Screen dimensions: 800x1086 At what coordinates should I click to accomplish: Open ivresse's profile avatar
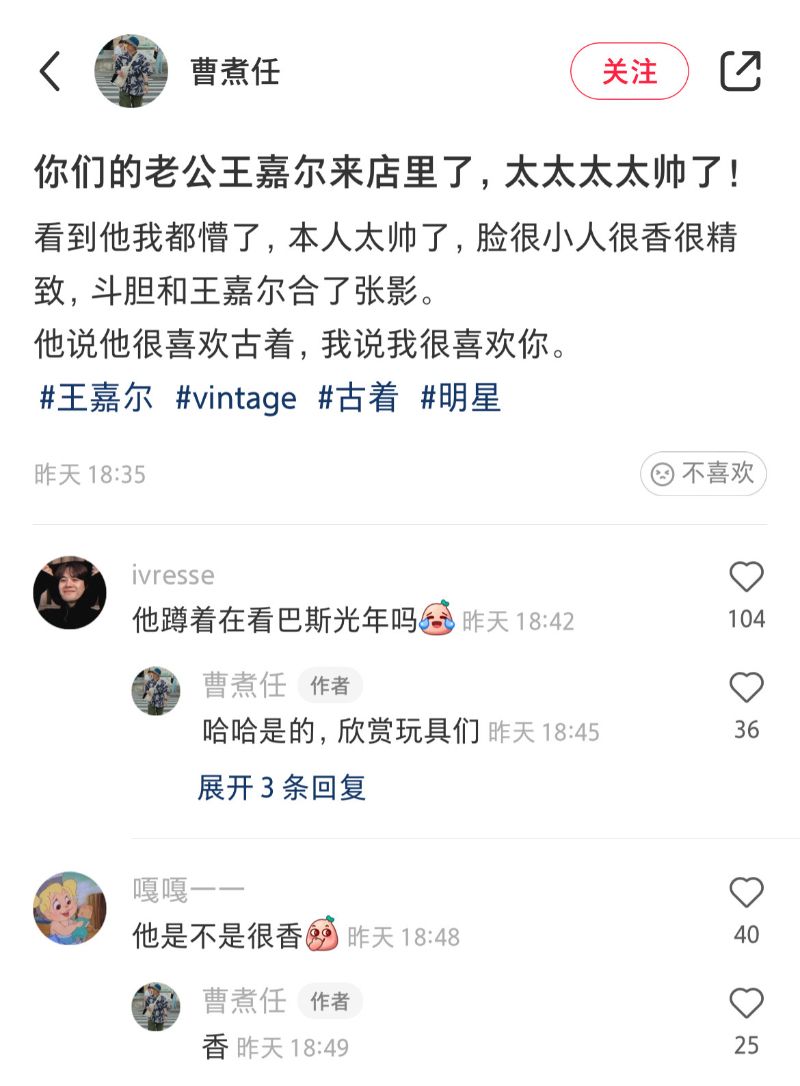(x=70, y=592)
